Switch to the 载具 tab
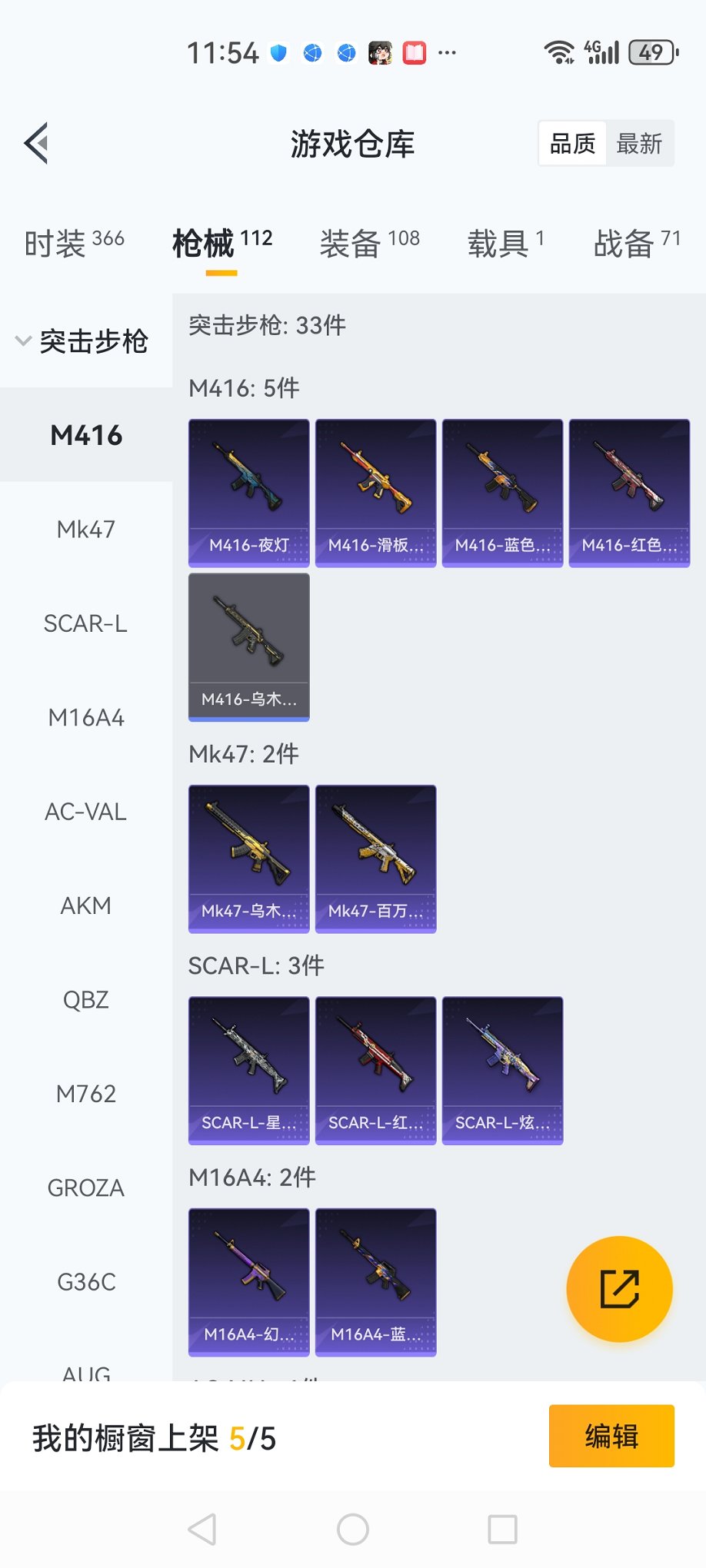 coord(505,244)
